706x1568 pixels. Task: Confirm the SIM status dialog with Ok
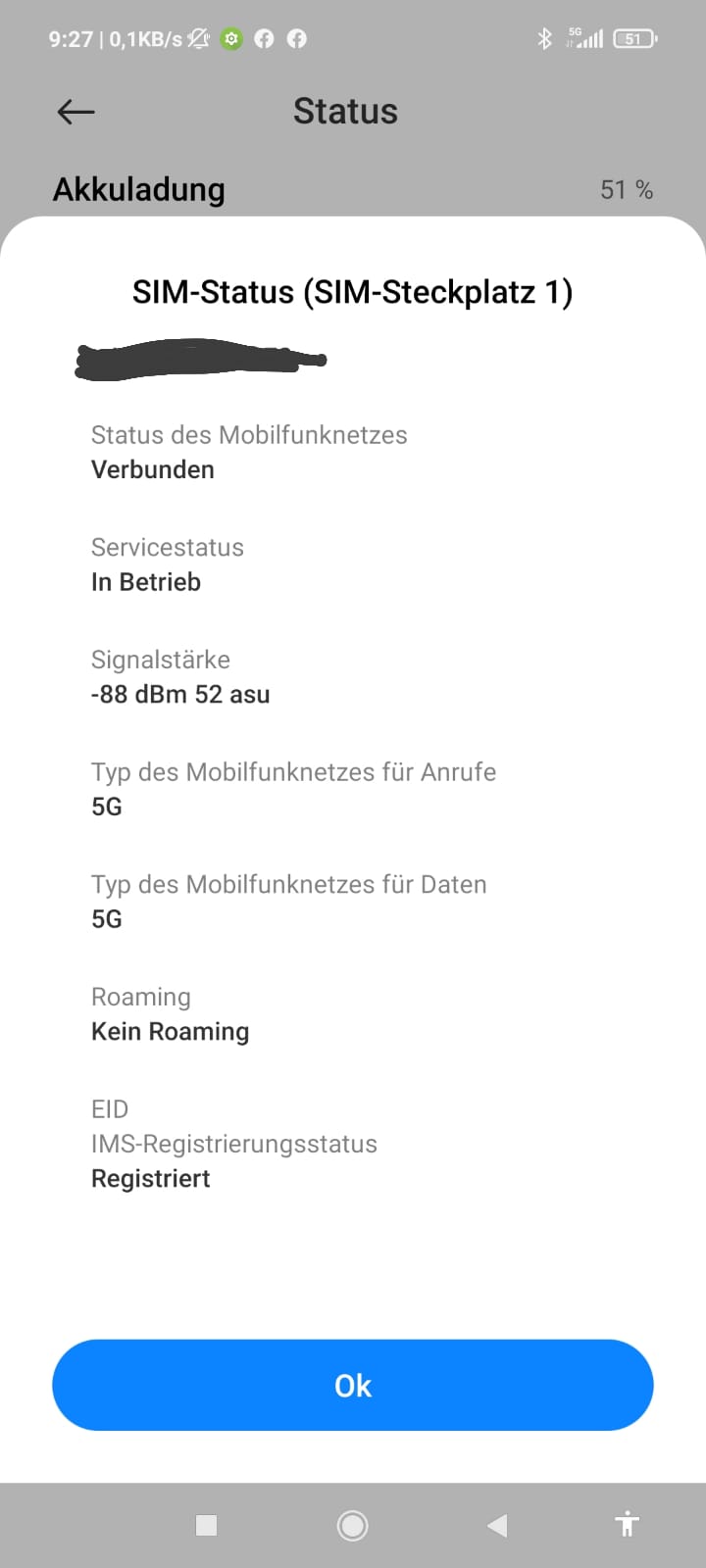pos(353,1385)
